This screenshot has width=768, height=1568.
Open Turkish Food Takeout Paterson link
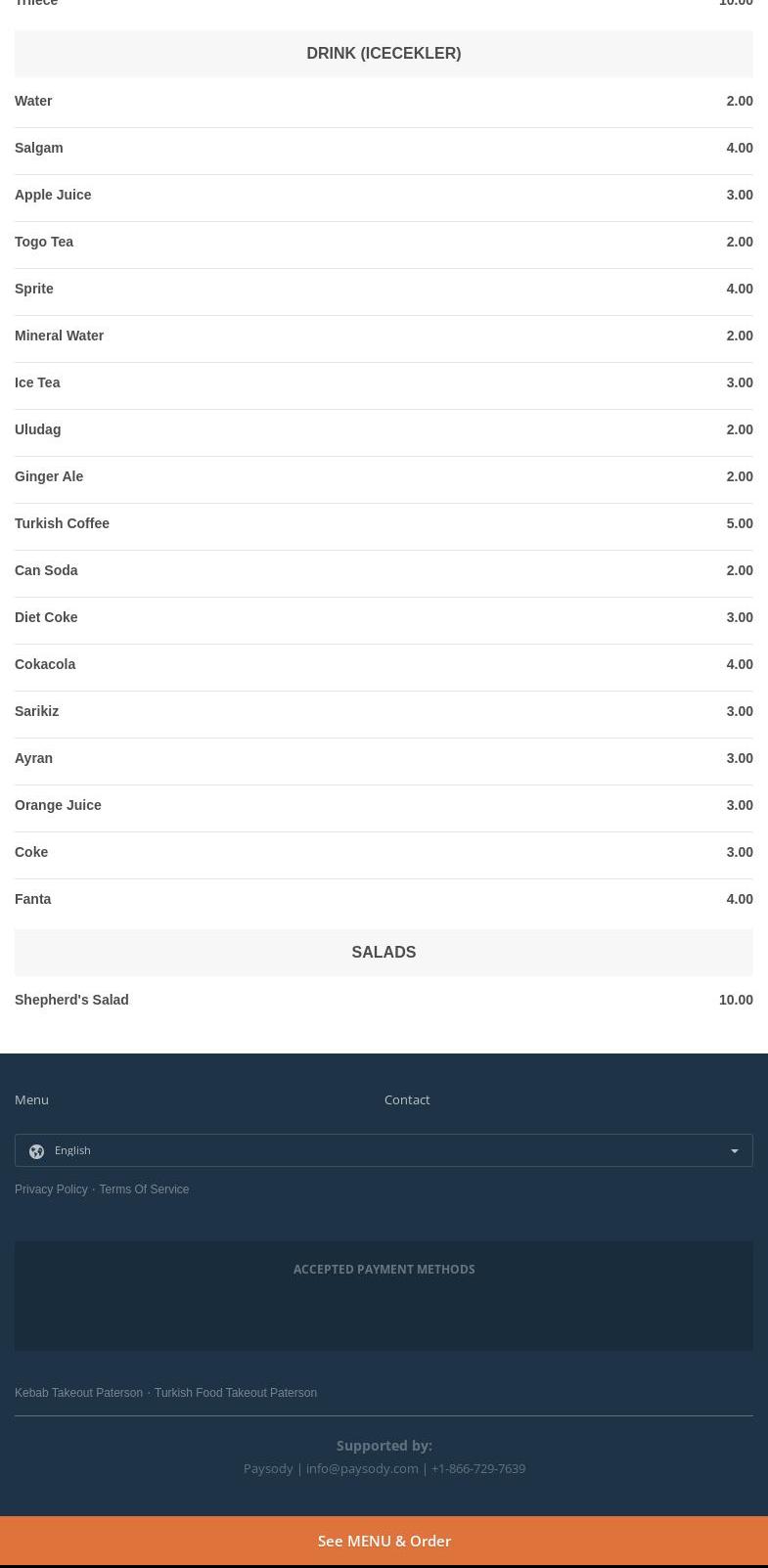click(x=236, y=1393)
